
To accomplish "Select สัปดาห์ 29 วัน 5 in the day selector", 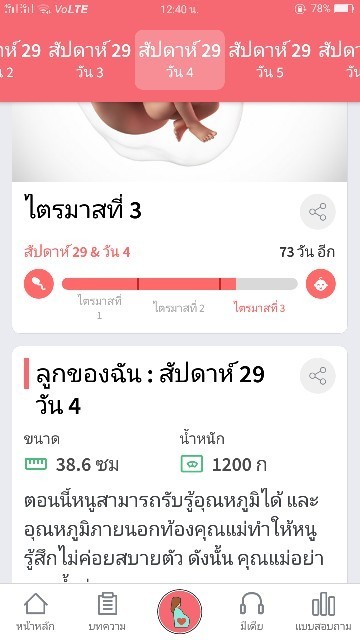I will tap(269, 60).
